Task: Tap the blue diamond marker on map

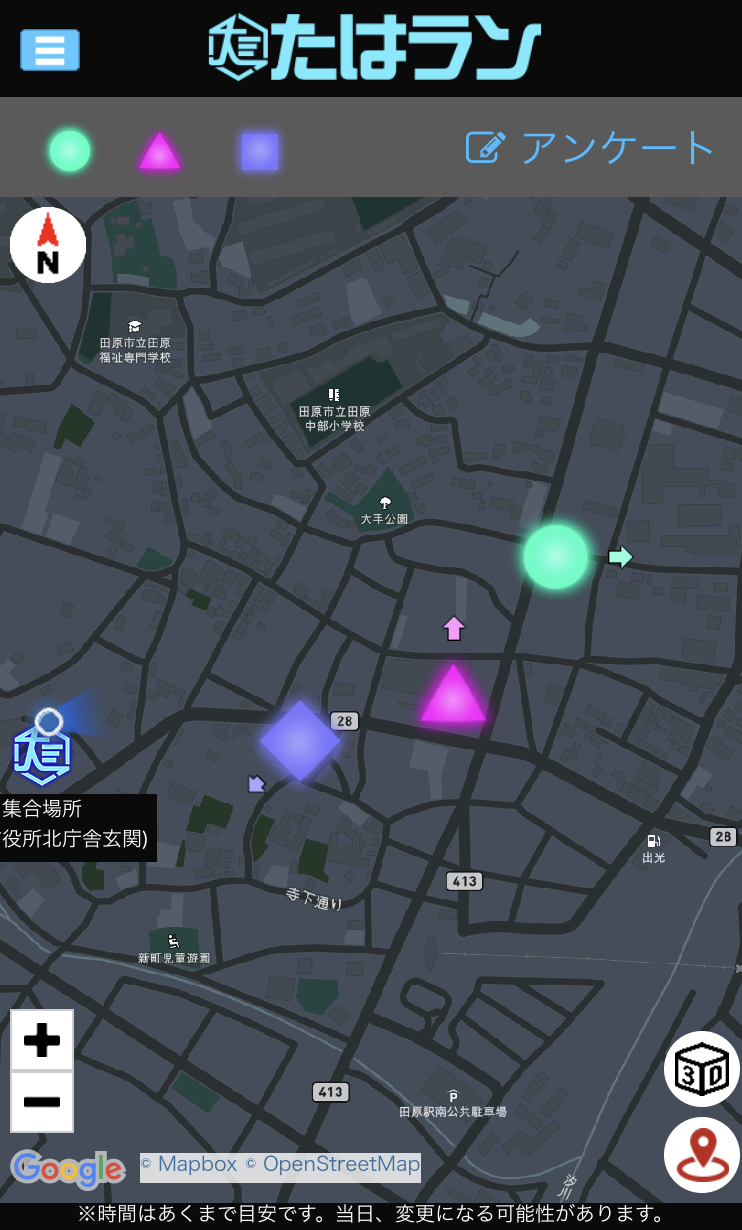Action: point(300,741)
